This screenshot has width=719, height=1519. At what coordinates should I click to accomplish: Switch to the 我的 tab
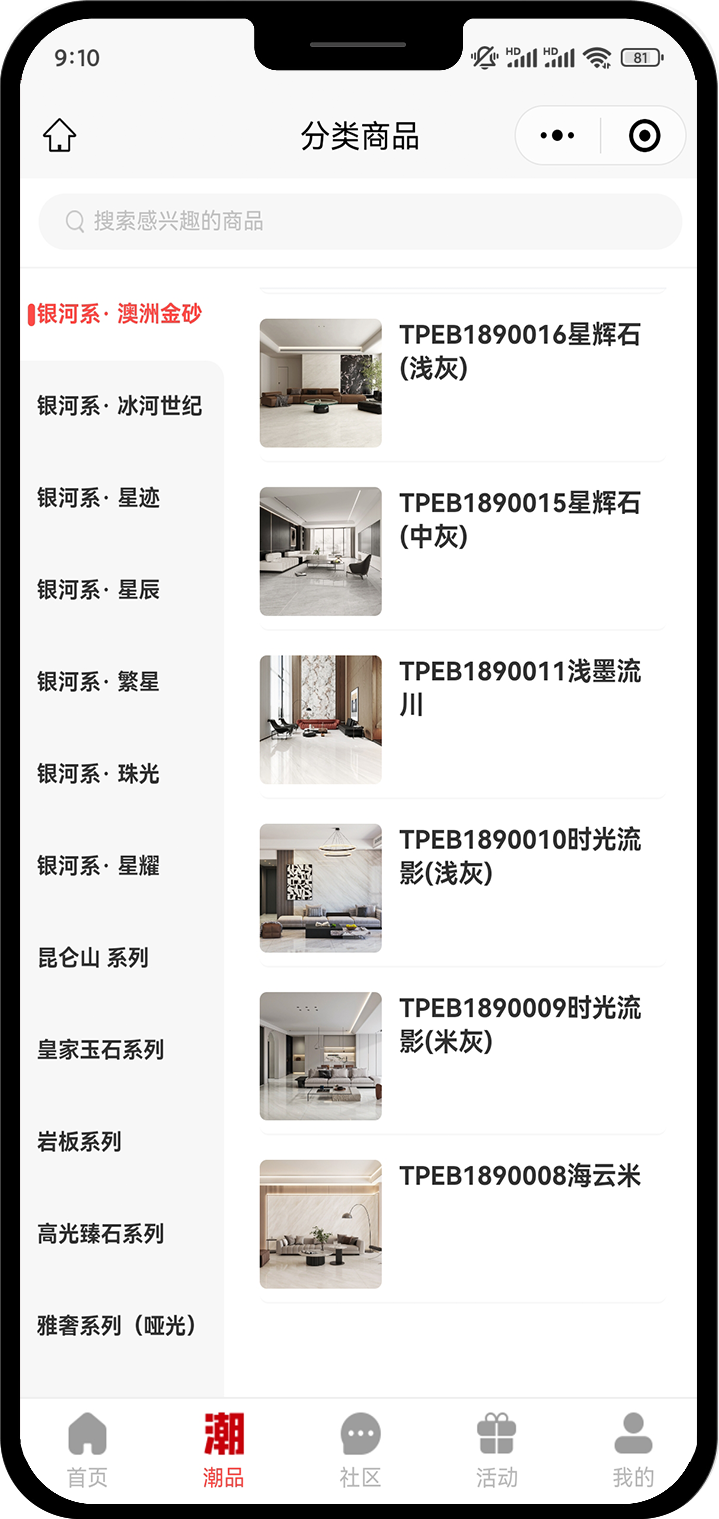coord(632,1449)
